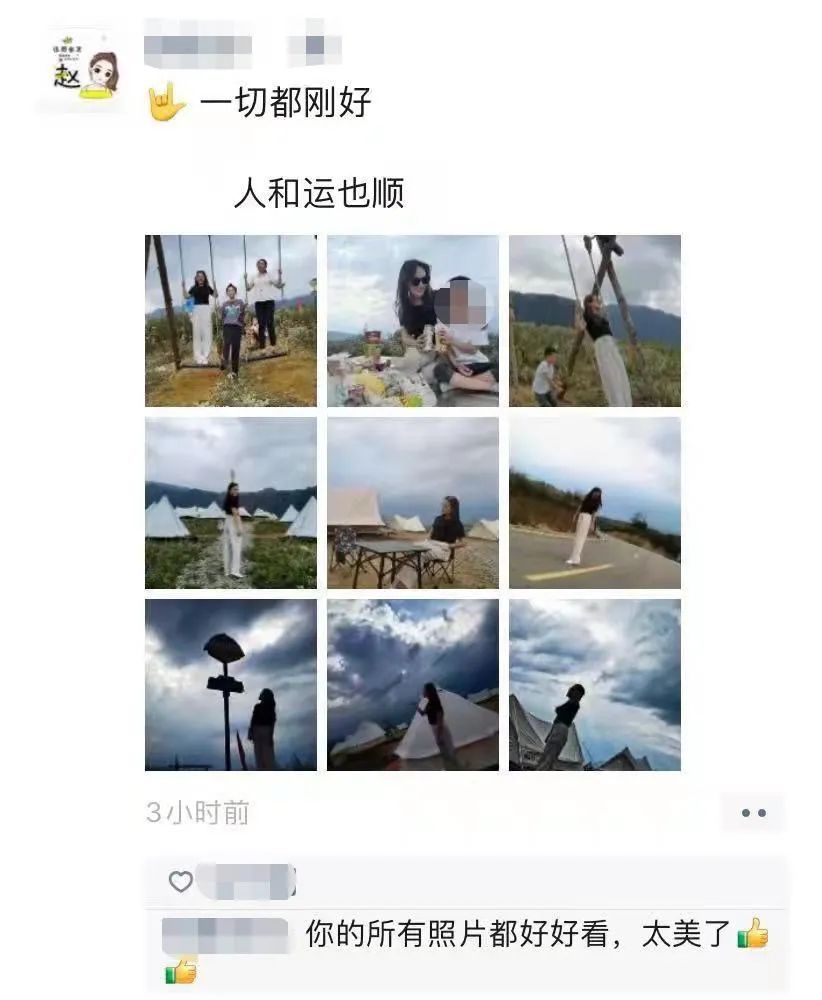822x1000 pixels.
Task: Open the photo of three people on swing
Action: click(231, 321)
